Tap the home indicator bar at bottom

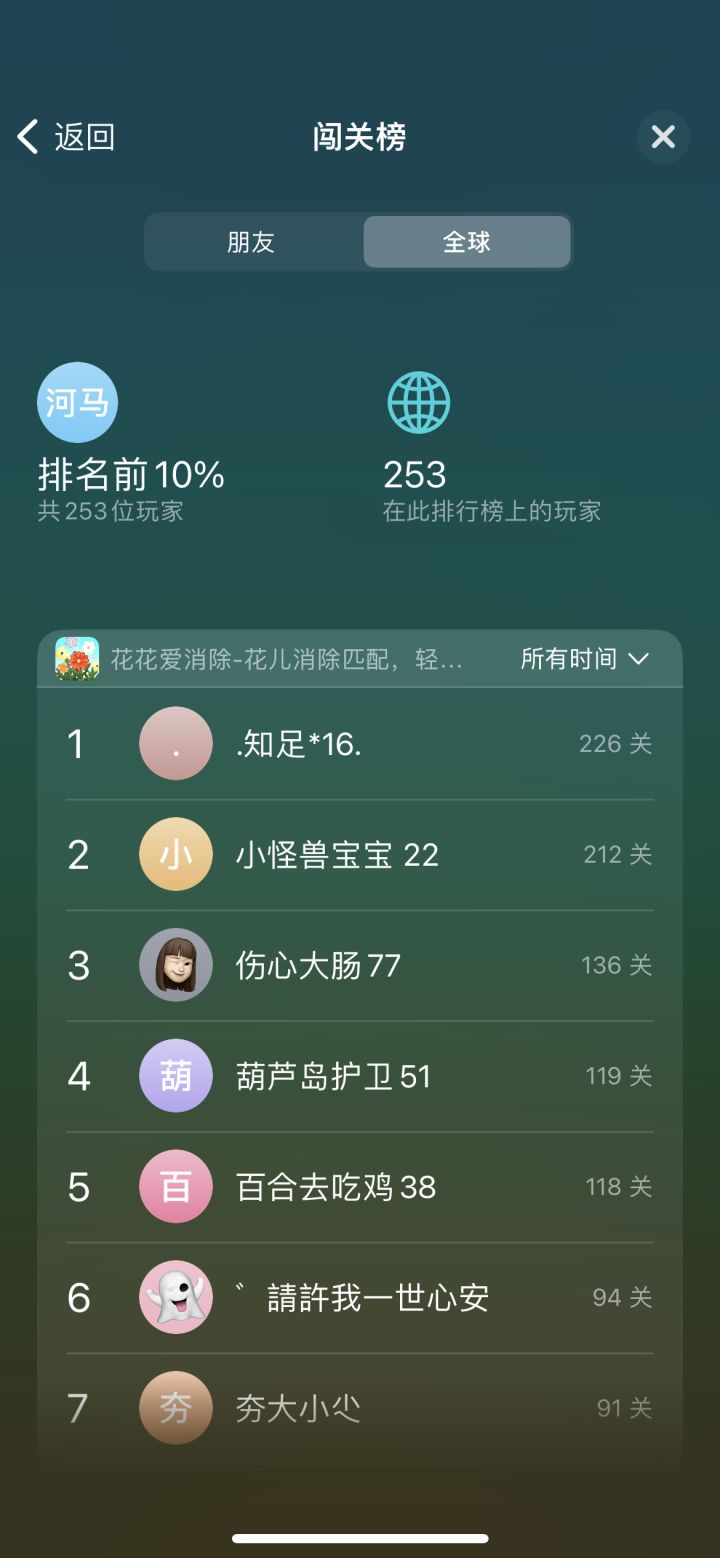(x=360, y=1537)
